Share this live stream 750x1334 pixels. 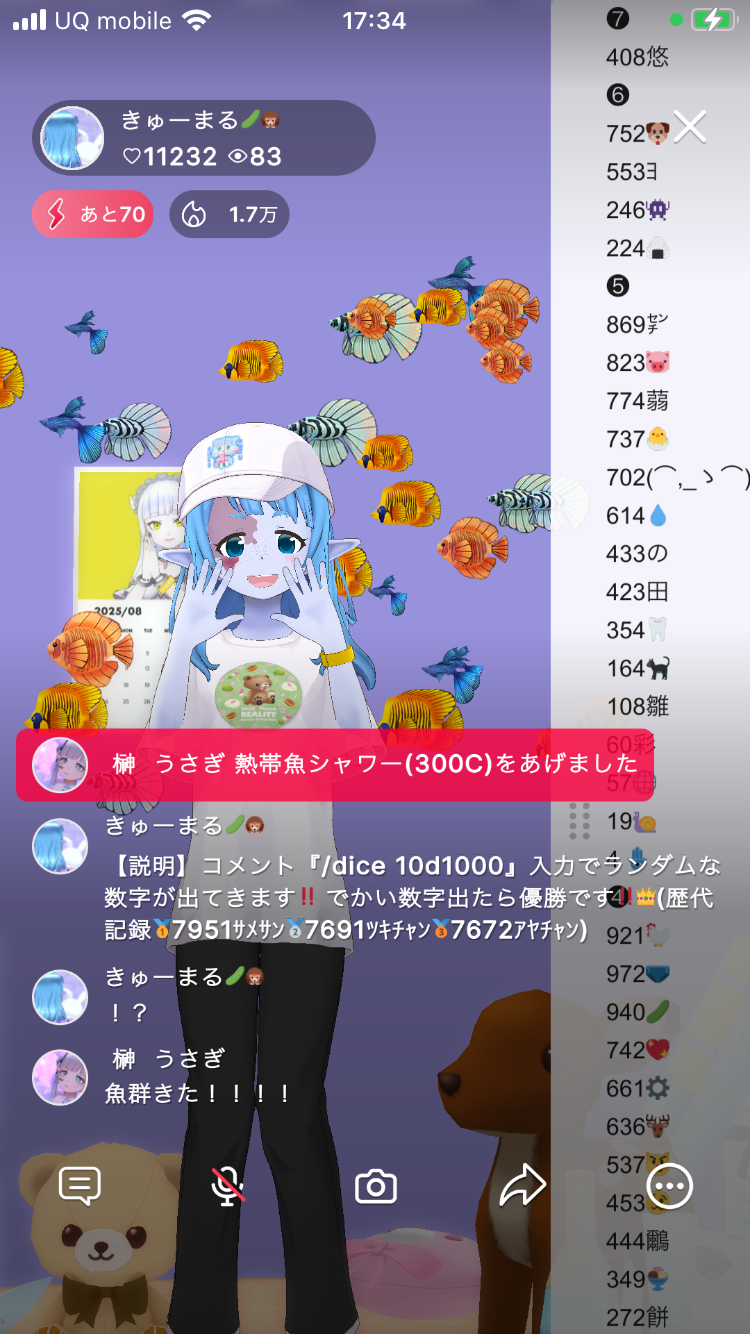[x=522, y=1187]
